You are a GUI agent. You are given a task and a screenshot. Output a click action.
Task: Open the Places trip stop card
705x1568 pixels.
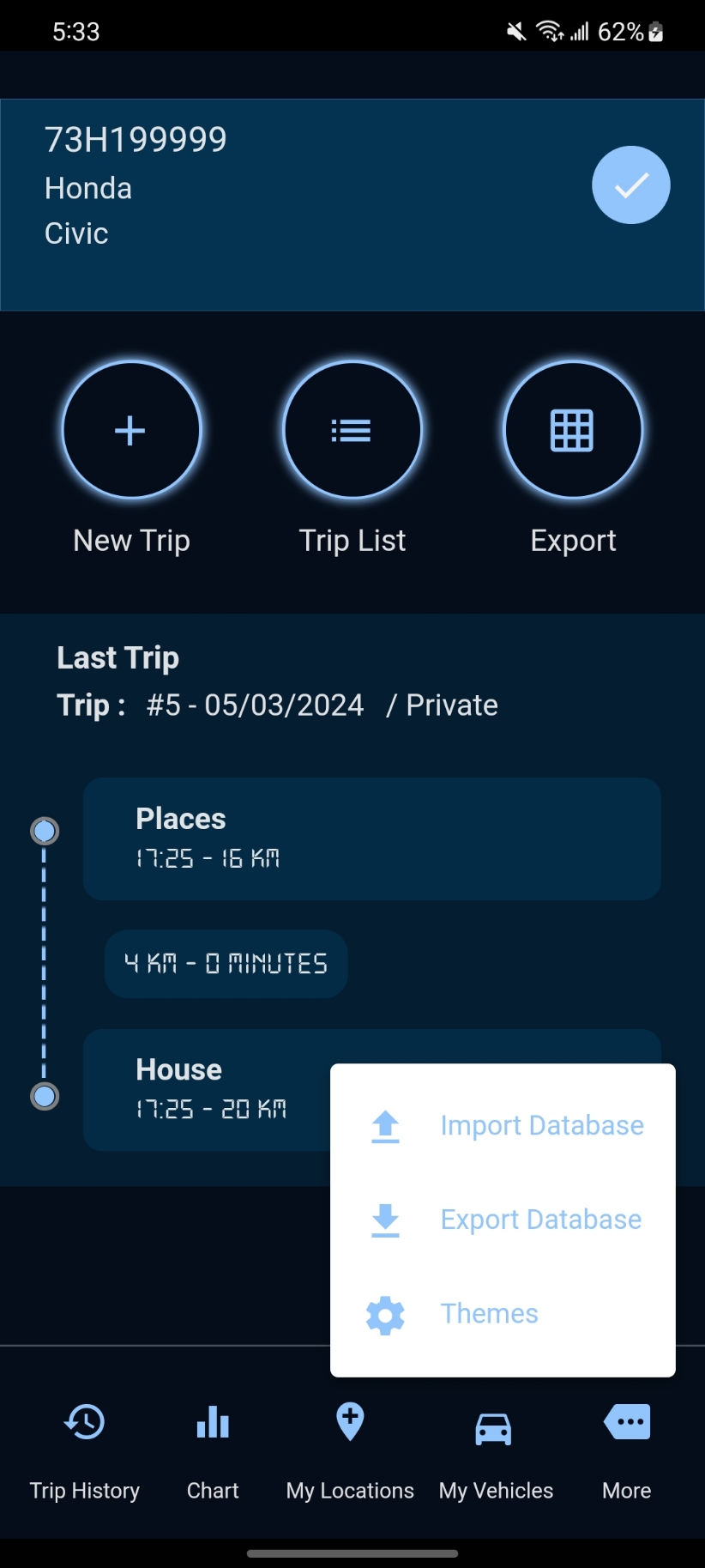[x=372, y=838]
